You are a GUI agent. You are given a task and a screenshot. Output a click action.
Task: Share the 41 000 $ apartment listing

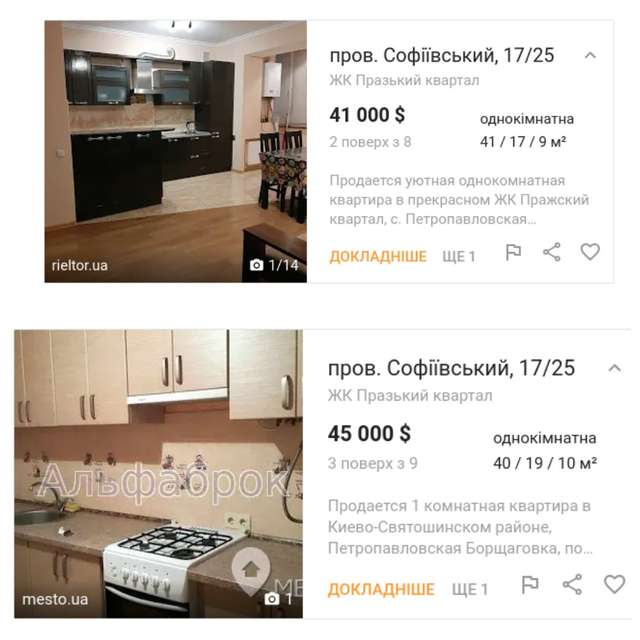(x=551, y=252)
